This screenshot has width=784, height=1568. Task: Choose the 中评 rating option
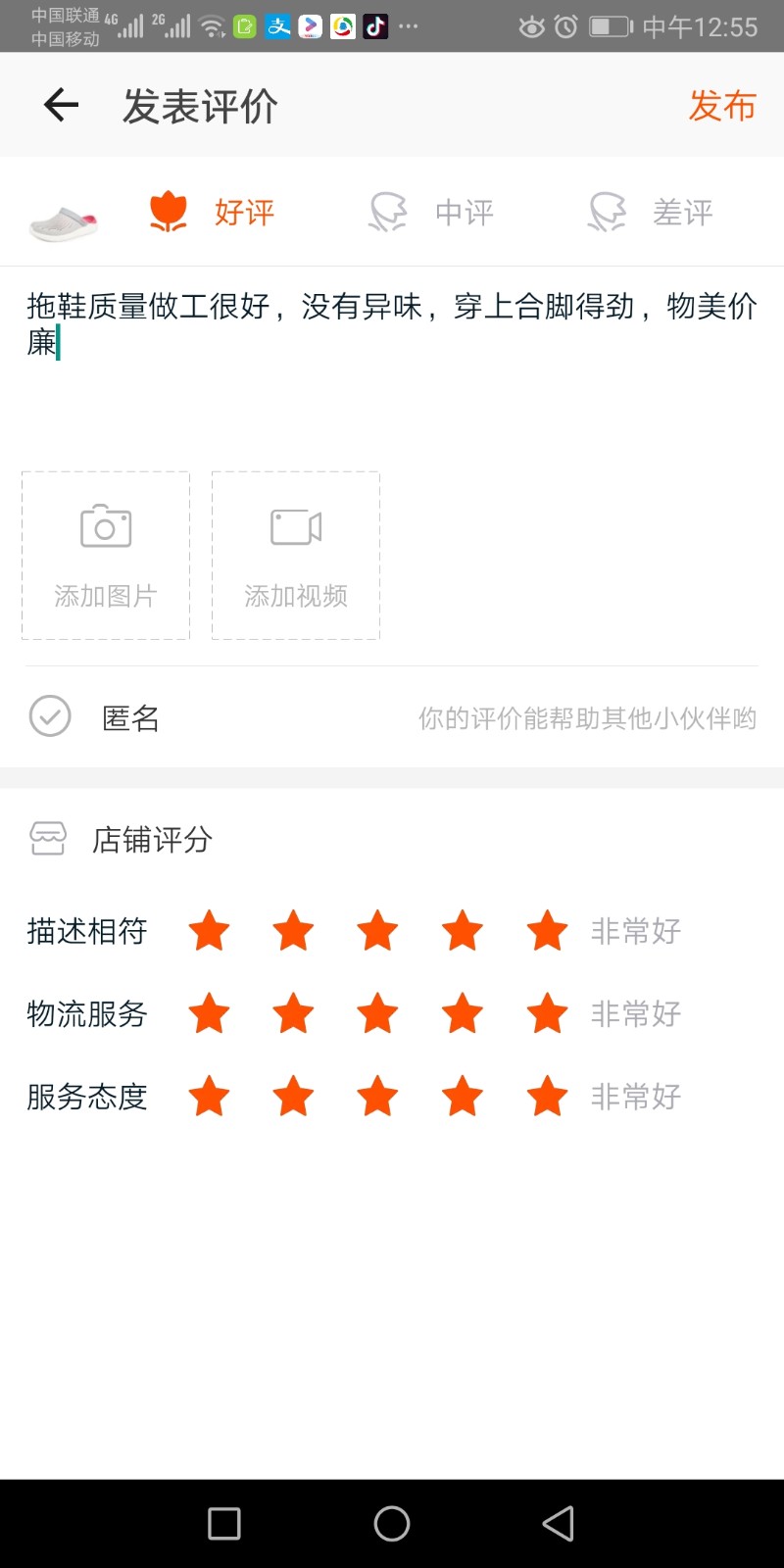(x=431, y=212)
